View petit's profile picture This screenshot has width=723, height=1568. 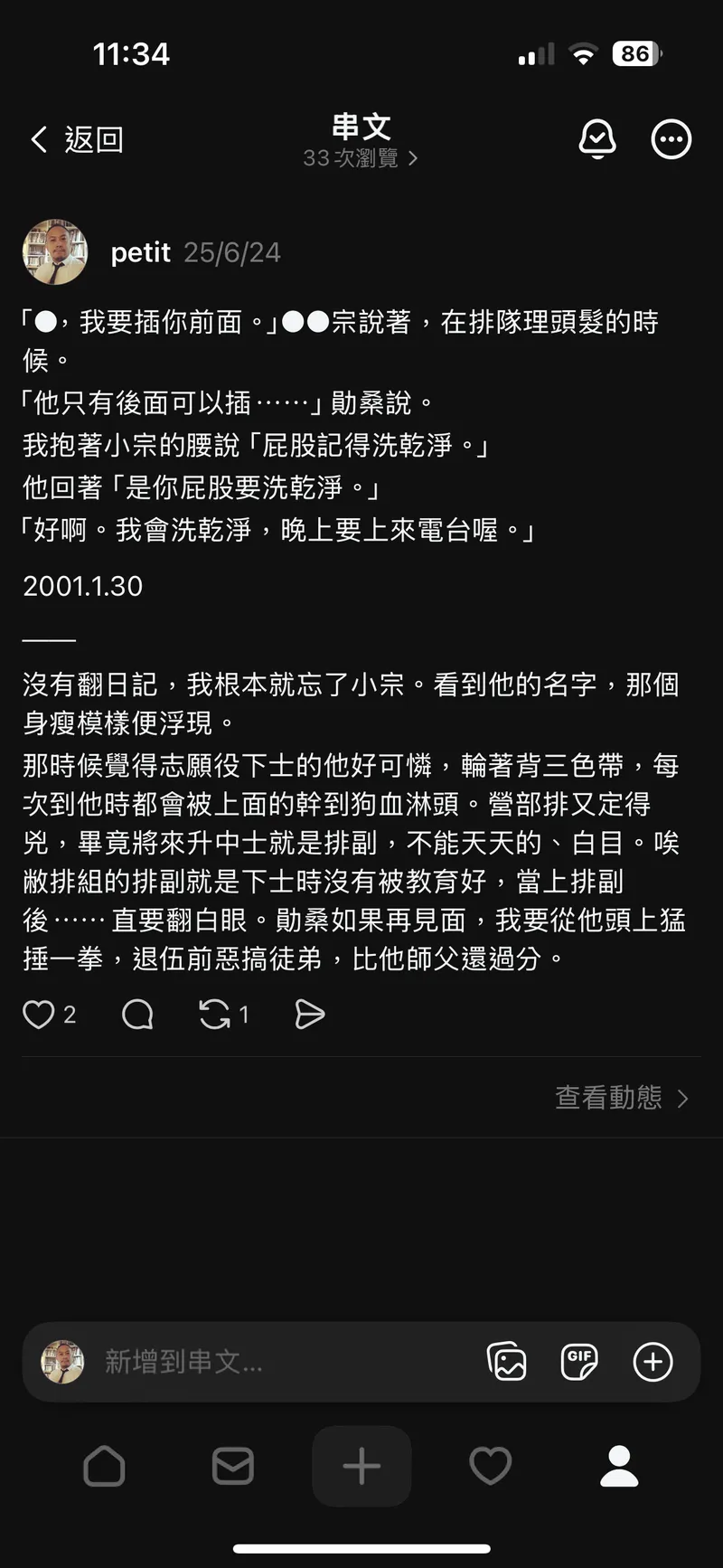(x=55, y=251)
